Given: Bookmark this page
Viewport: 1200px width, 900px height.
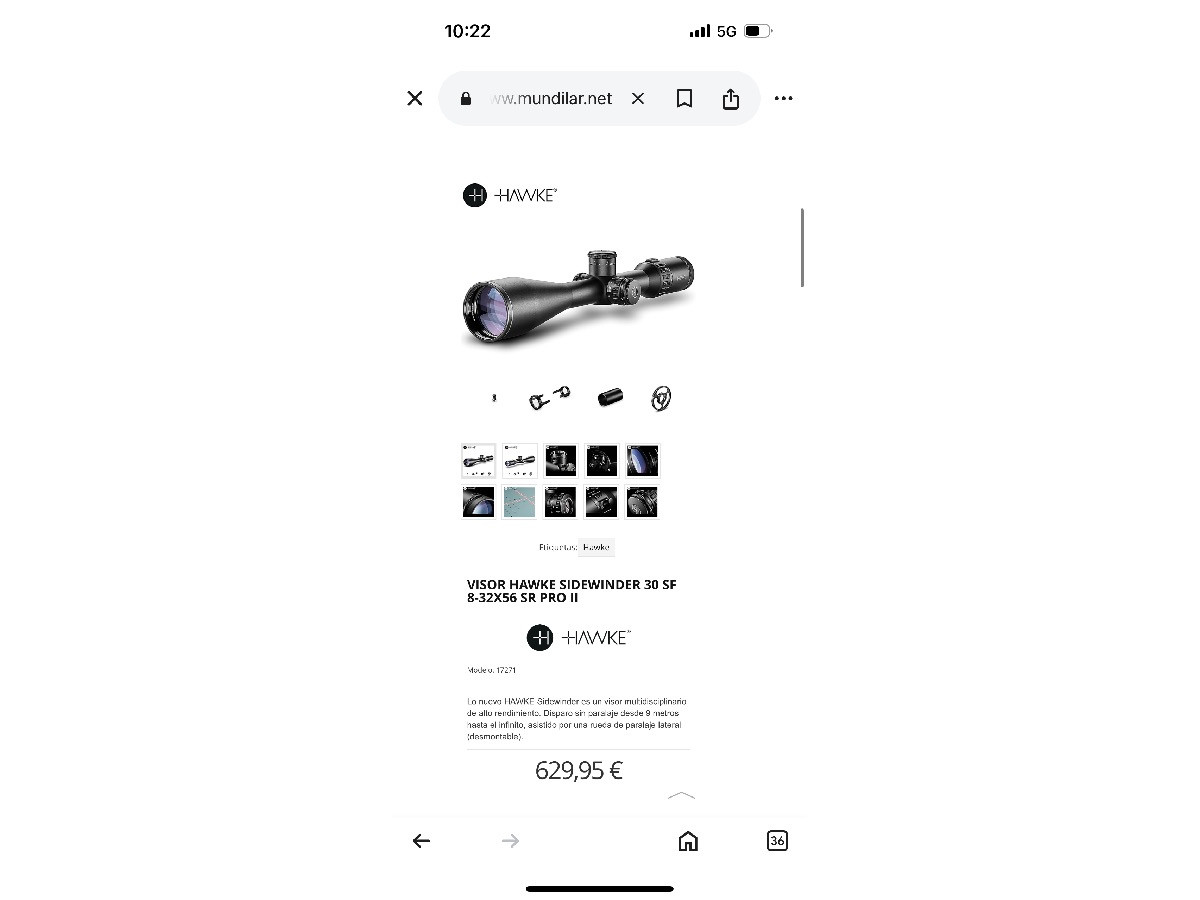Looking at the screenshot, I should (684, 98).
